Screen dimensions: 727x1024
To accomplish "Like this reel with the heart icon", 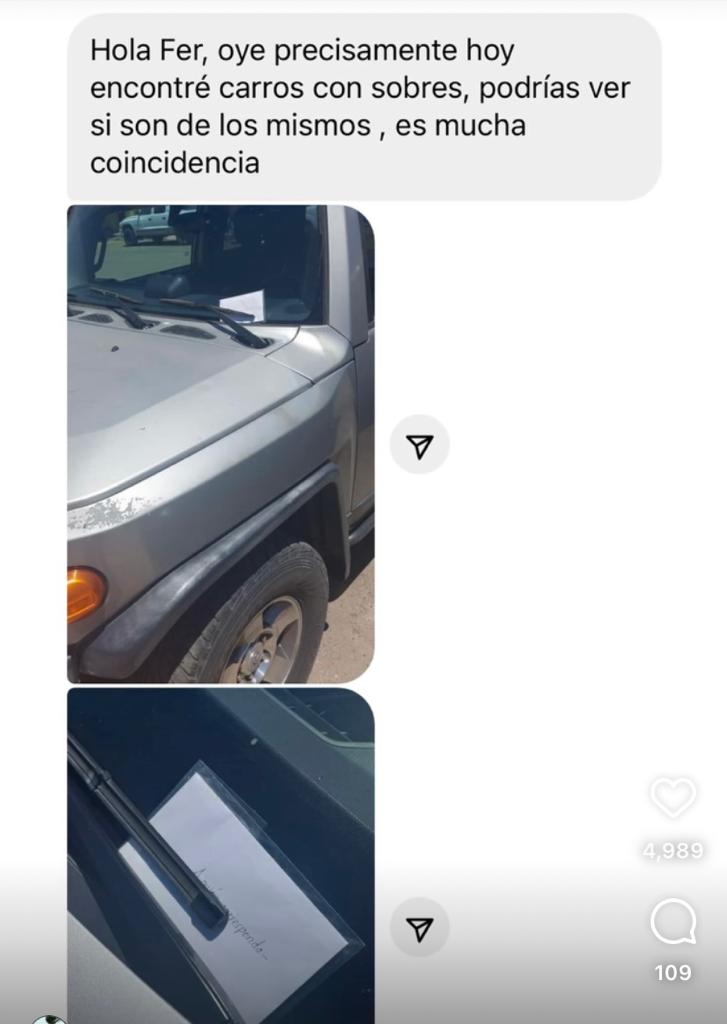I will click(x=673, y=797).
